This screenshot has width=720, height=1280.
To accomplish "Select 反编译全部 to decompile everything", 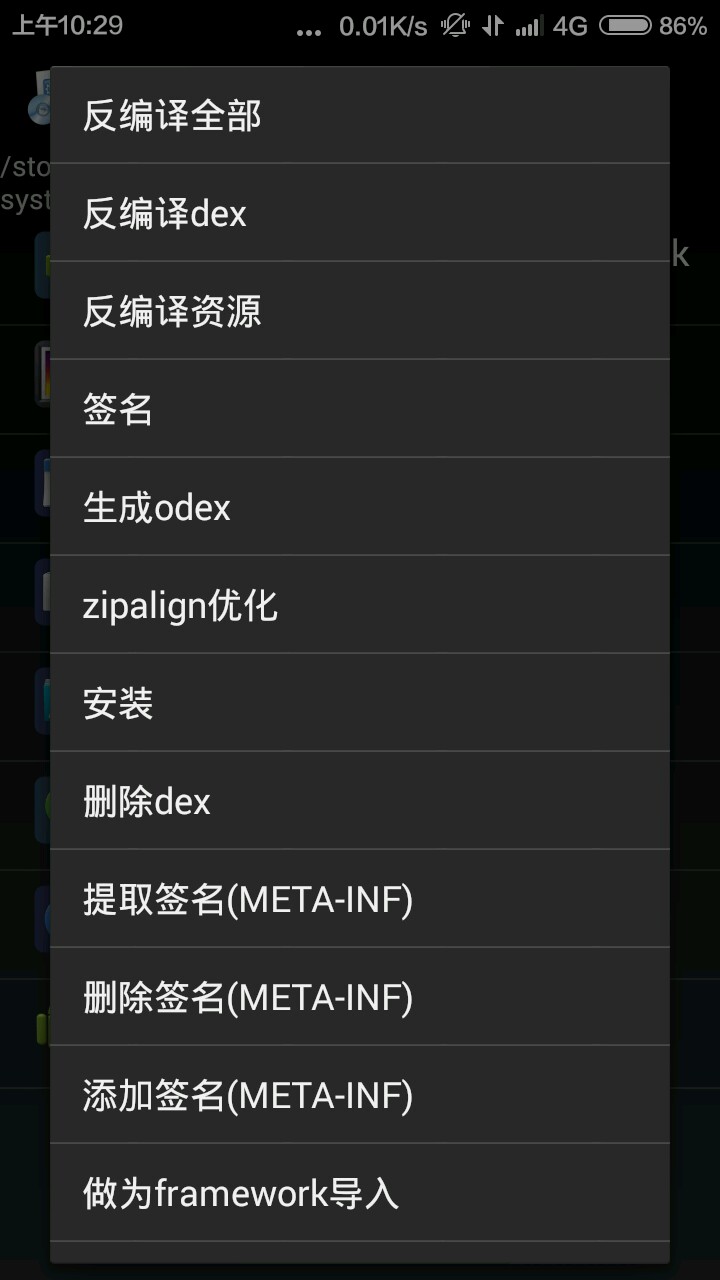I will (360, 116).
